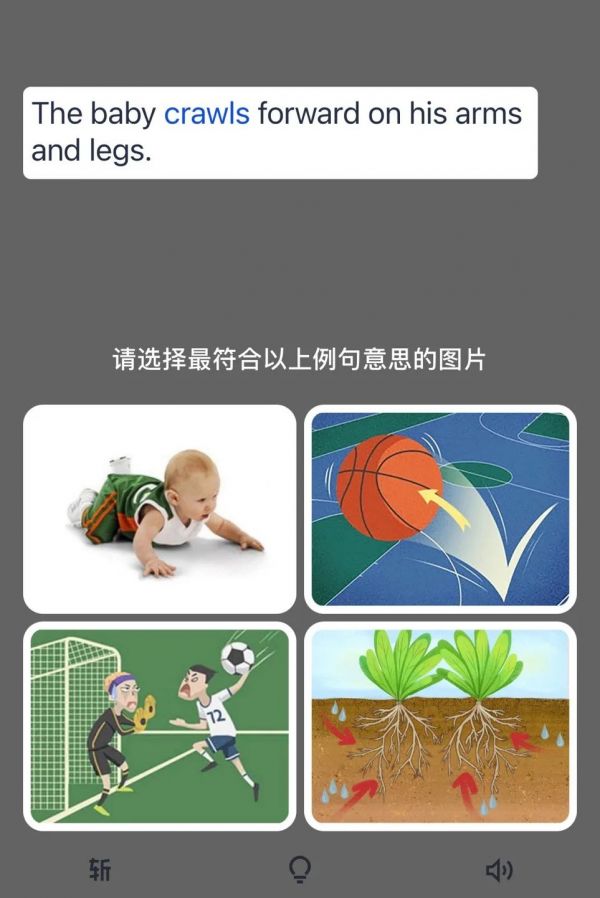Play the sentence audio with the speaker icon
The height and width of the screenshot is (898, 600).
(x=498, y=870)
